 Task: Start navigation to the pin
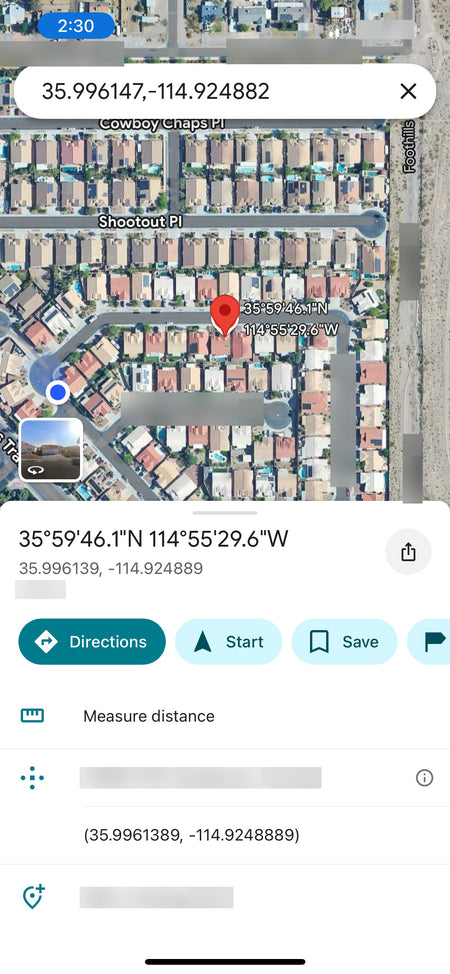[x=228, y=642]
